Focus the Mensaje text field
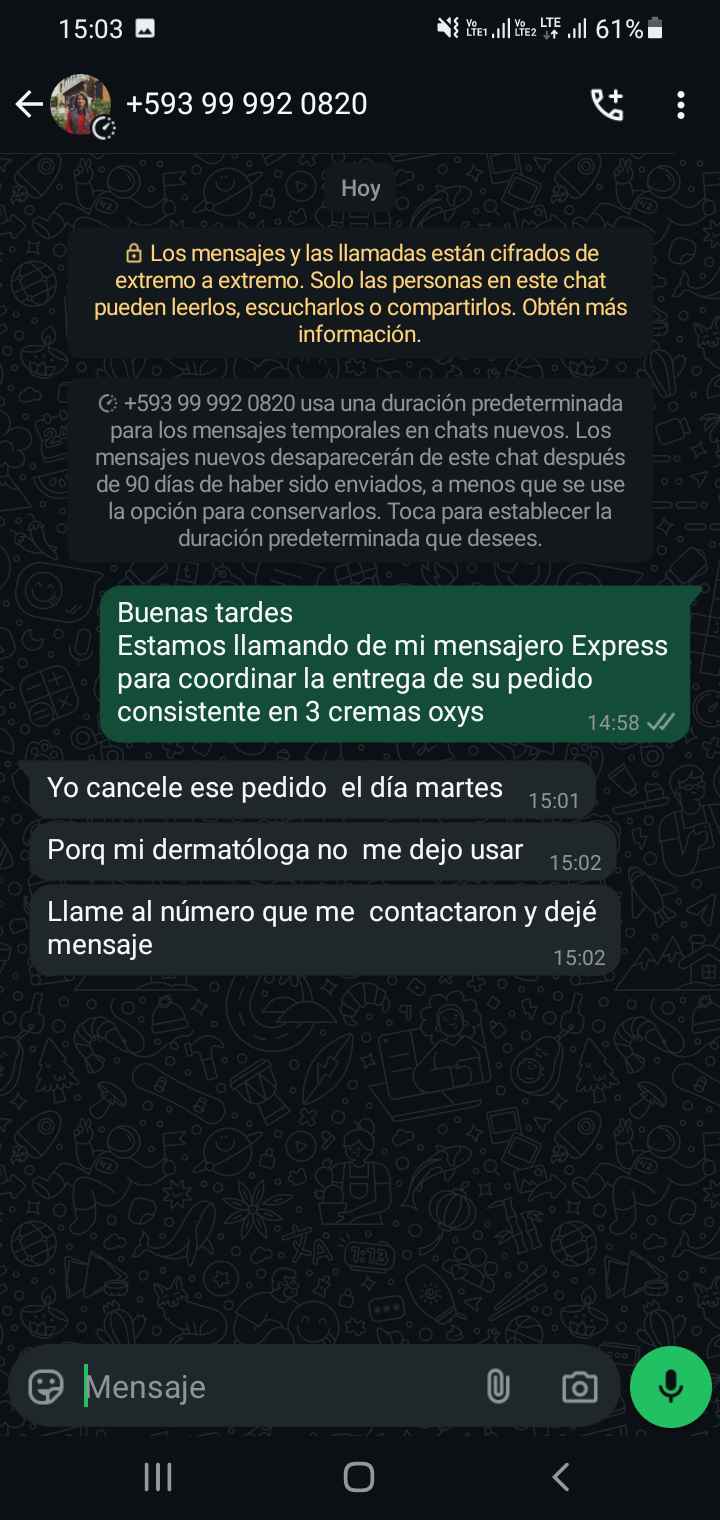Viewport: 720px width, 1520px height. tap(270, 1387)
